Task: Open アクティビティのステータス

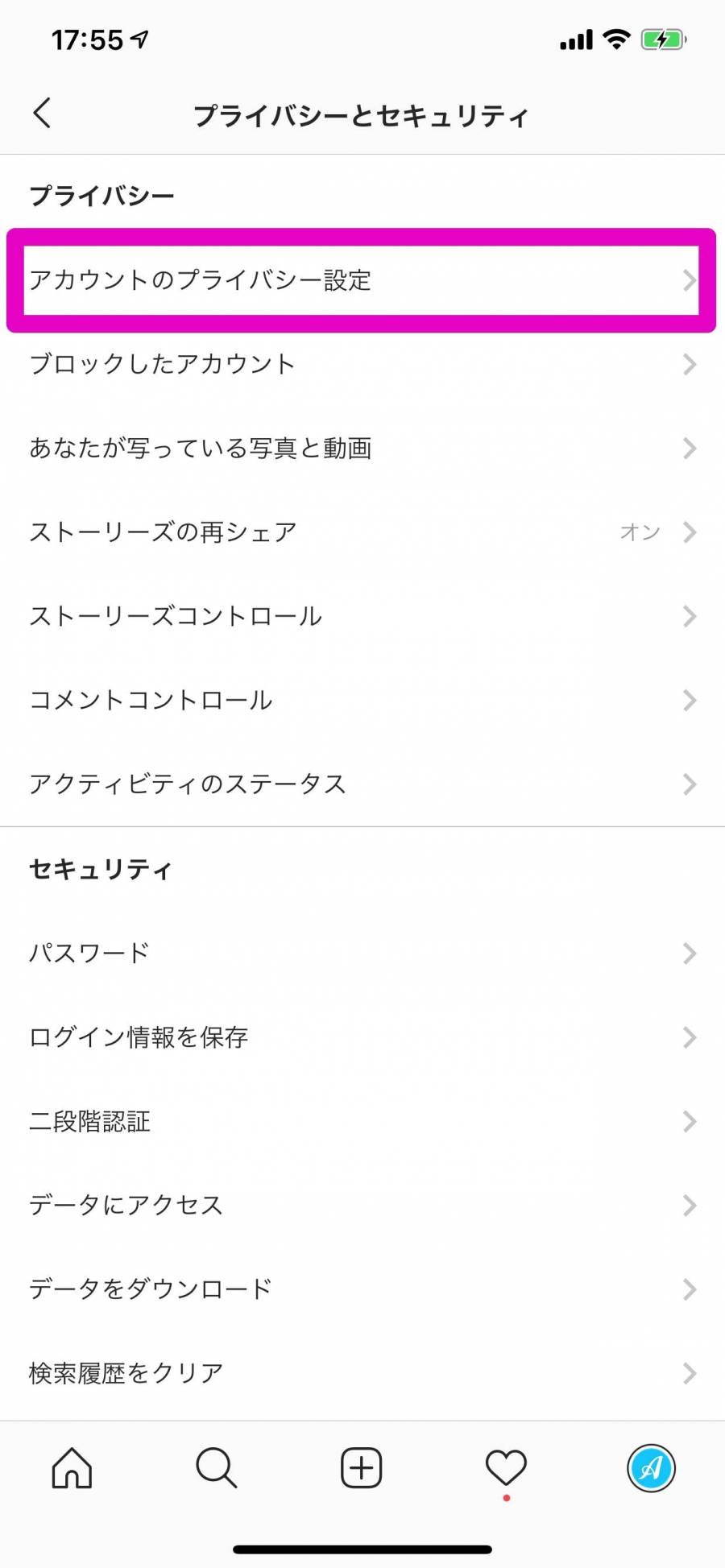Action: click(x=362, y=784)
